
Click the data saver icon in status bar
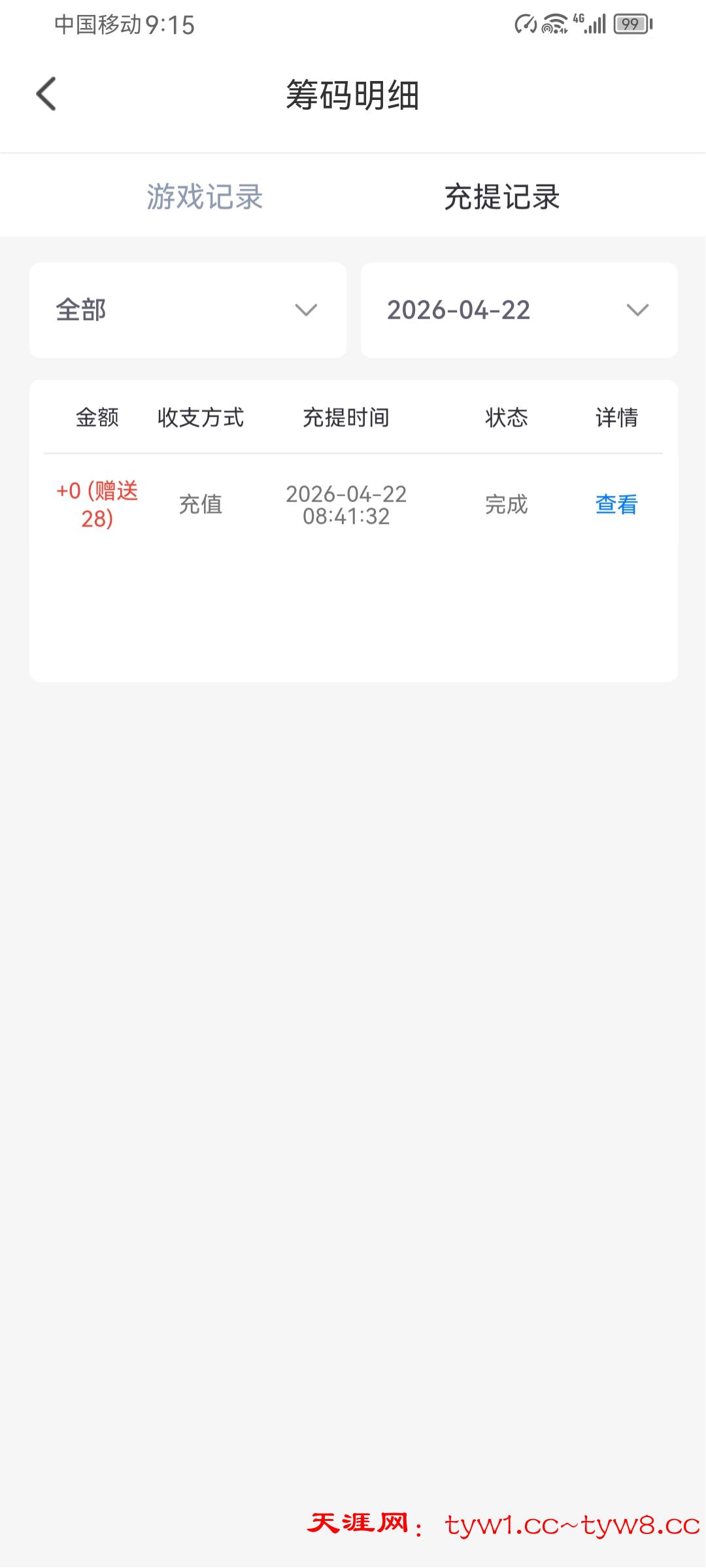click(x=526, y=24)
